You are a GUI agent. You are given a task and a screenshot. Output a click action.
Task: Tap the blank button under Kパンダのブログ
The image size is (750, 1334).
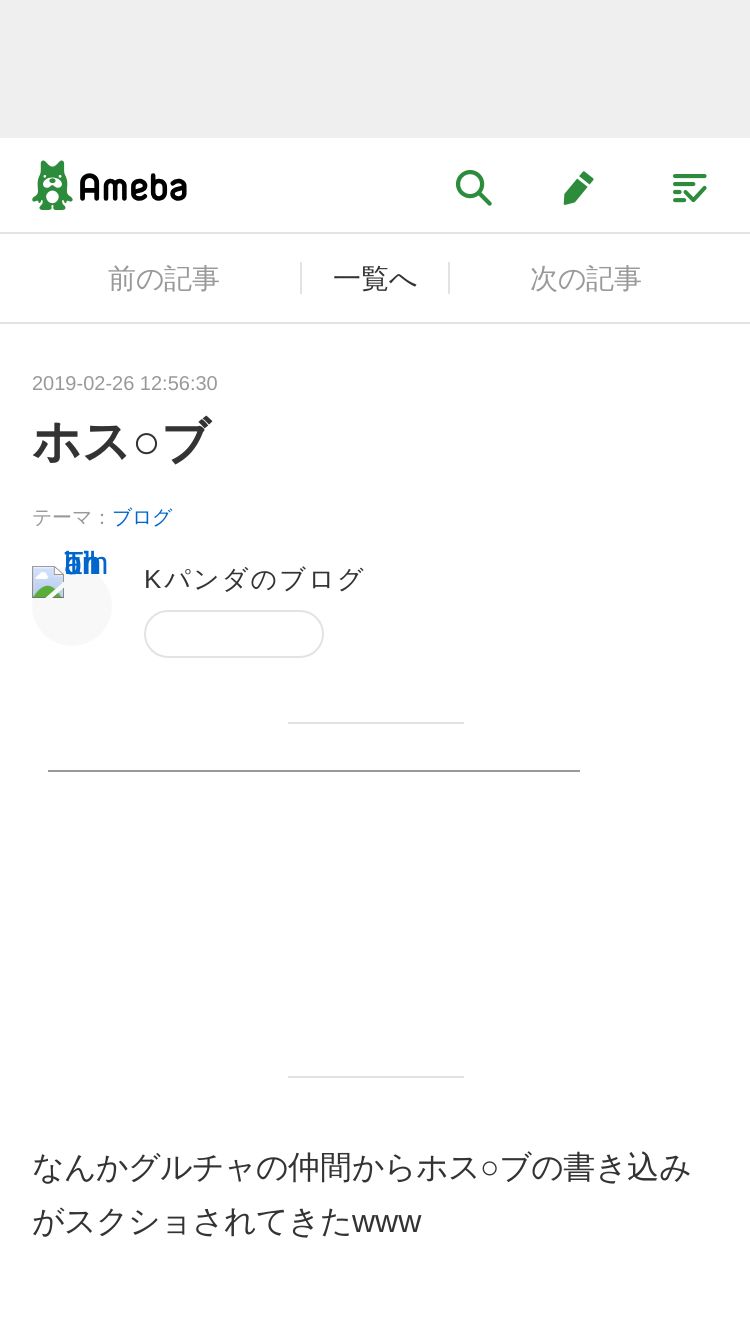pos(234,634)
